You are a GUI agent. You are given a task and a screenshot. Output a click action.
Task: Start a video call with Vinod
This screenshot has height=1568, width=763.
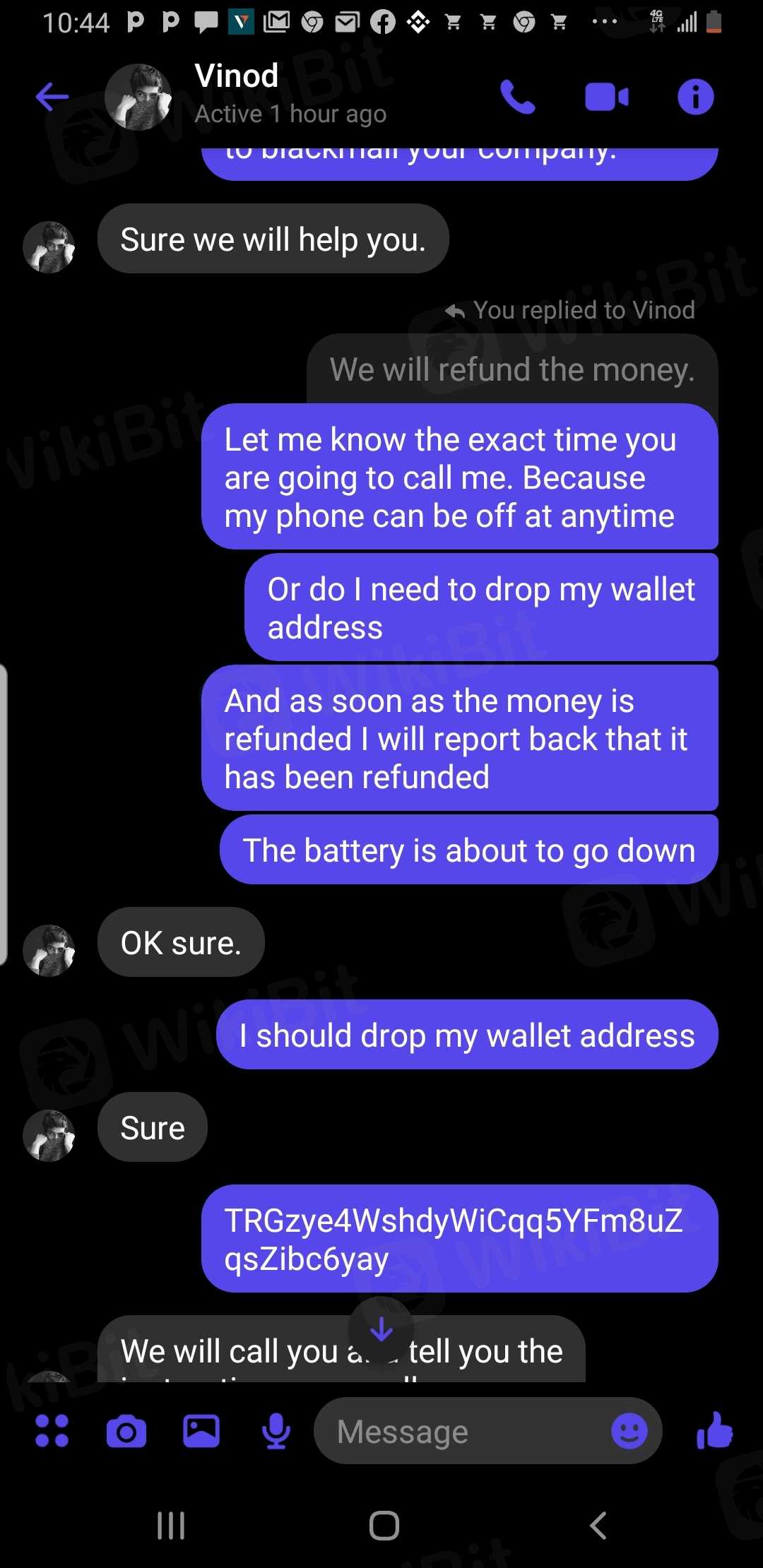coord(606,97)
